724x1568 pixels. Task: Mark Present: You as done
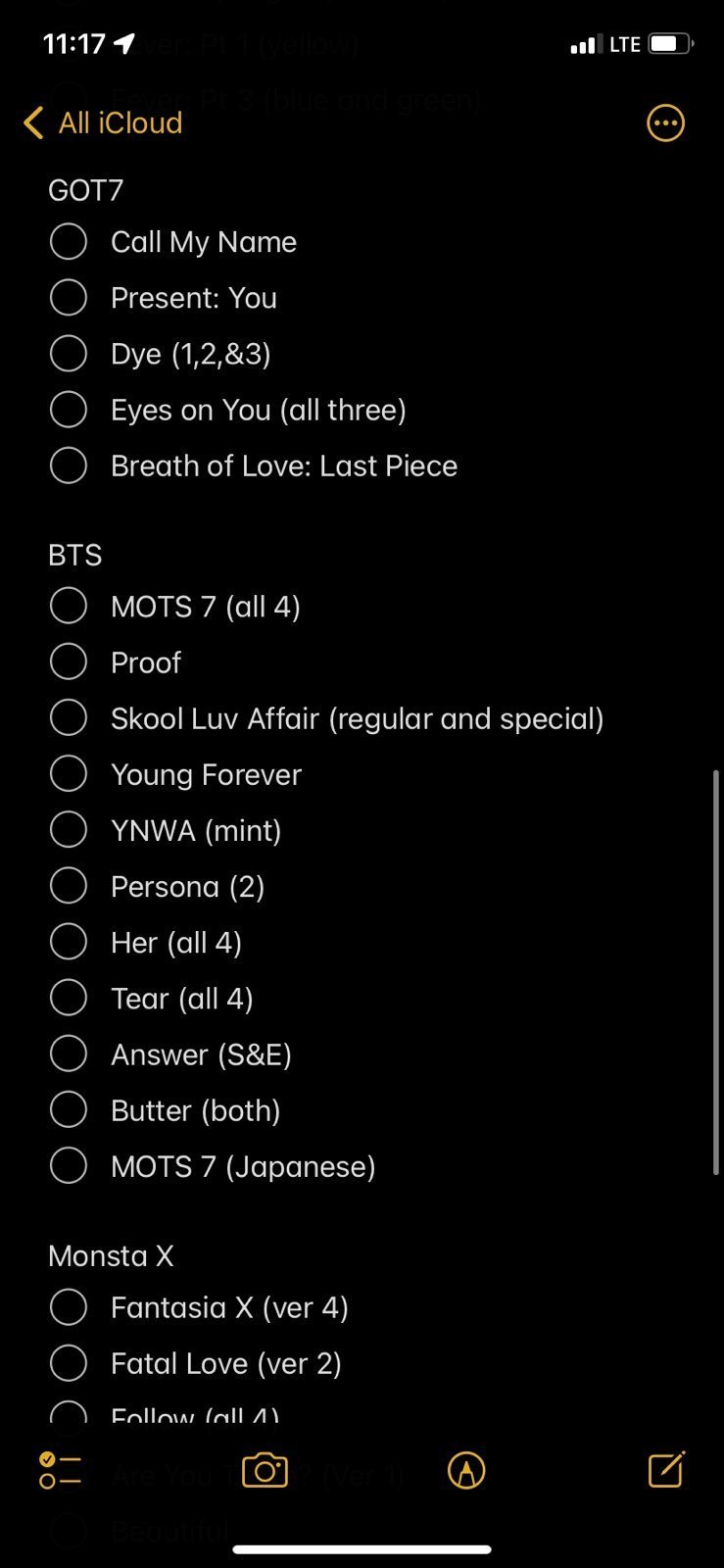pyautogui.click(x=69, y=298)
